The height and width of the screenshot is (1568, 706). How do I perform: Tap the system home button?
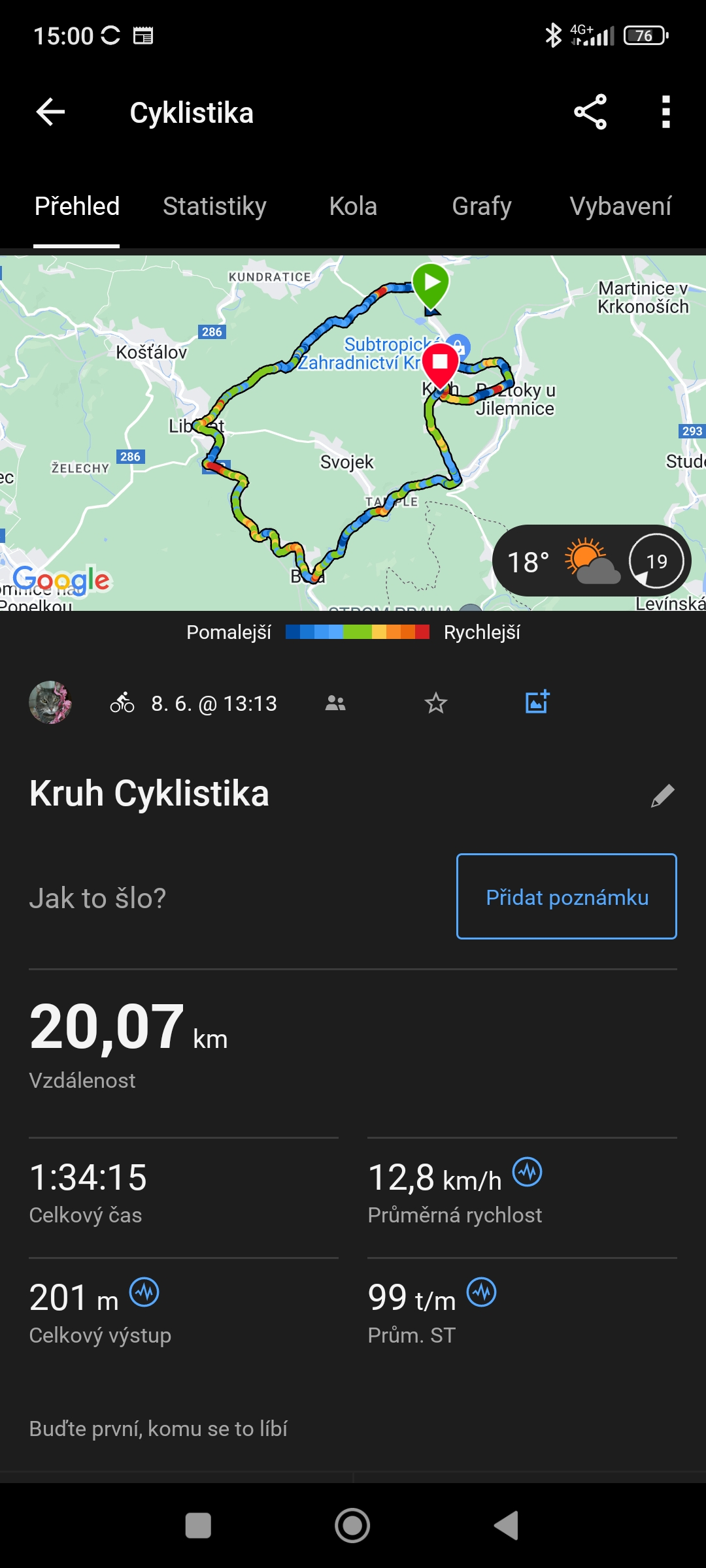click(x=352, y=1526)
